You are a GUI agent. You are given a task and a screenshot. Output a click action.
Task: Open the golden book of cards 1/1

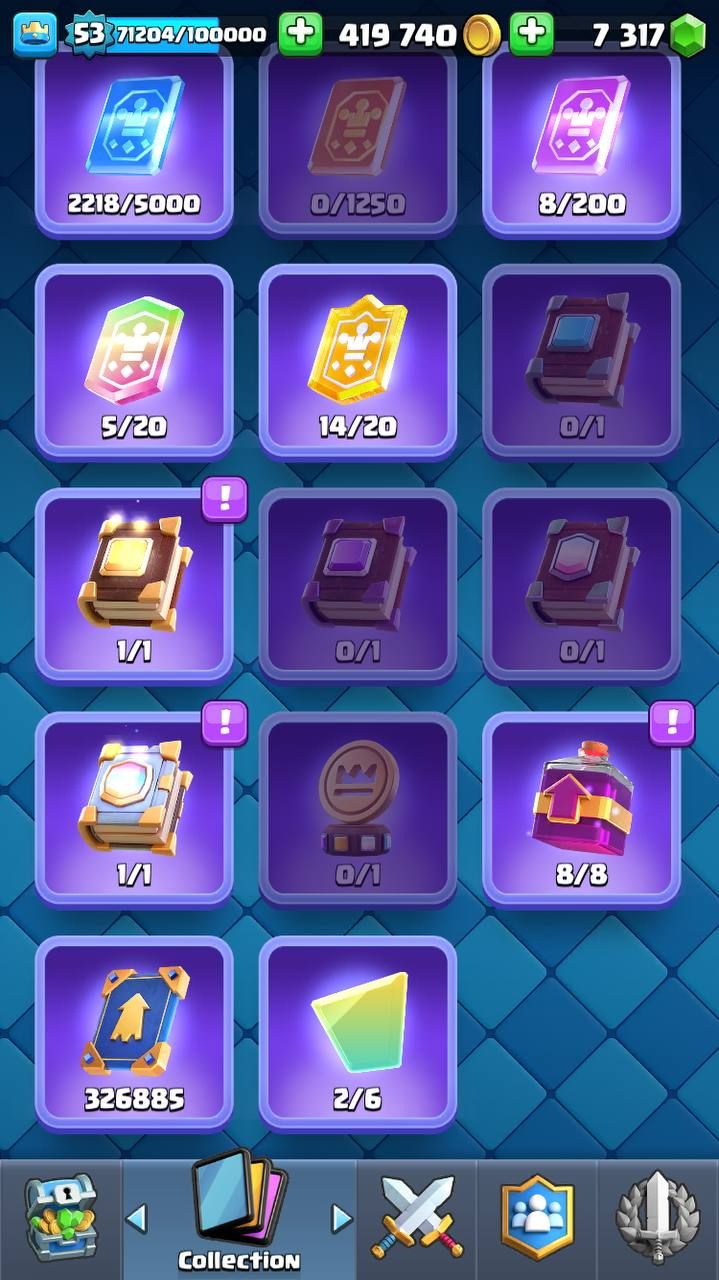coord(134,586)
